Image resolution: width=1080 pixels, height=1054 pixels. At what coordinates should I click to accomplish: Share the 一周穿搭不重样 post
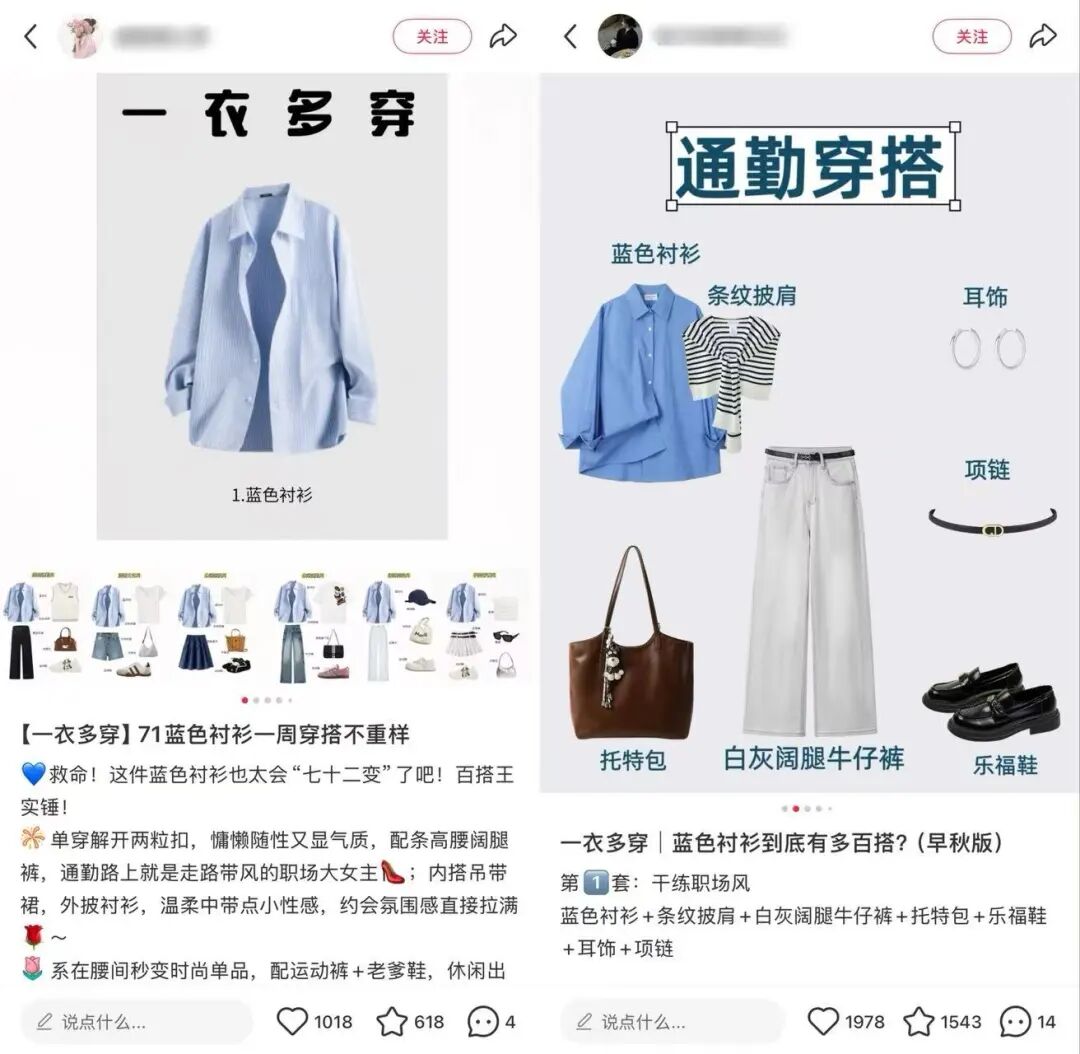click(x=503, y=37)
